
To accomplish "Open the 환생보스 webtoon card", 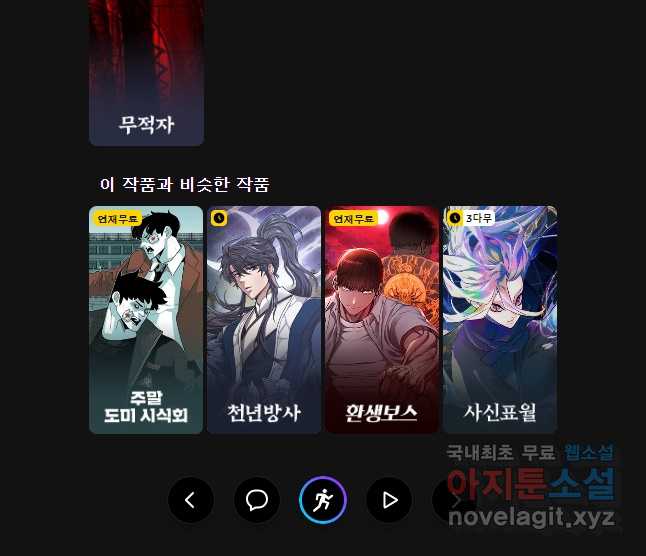I will tap(381, 320).
